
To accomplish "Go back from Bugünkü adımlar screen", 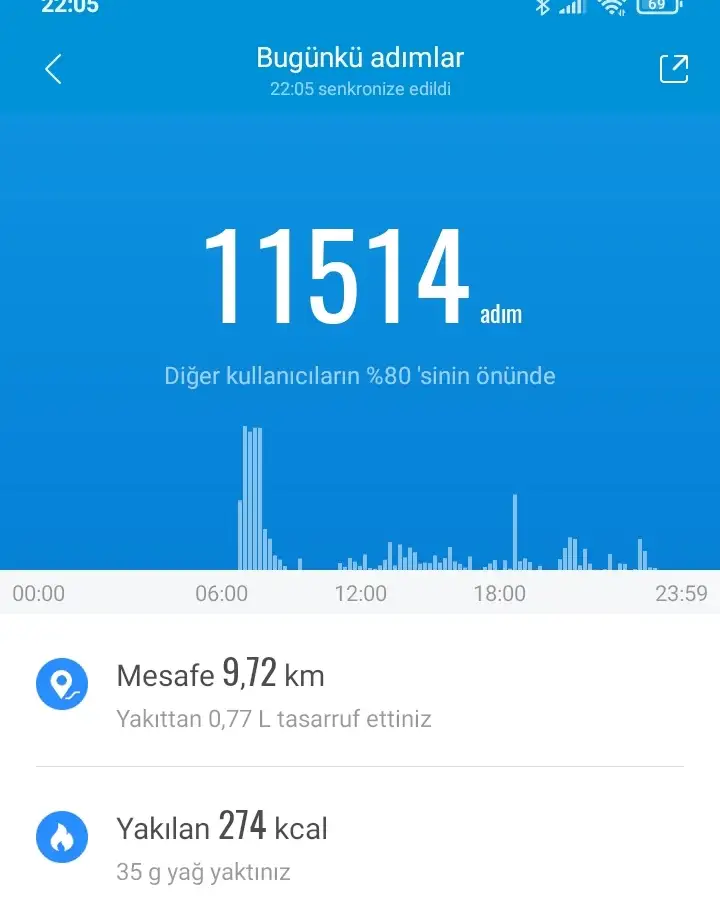I will (54, 69).
